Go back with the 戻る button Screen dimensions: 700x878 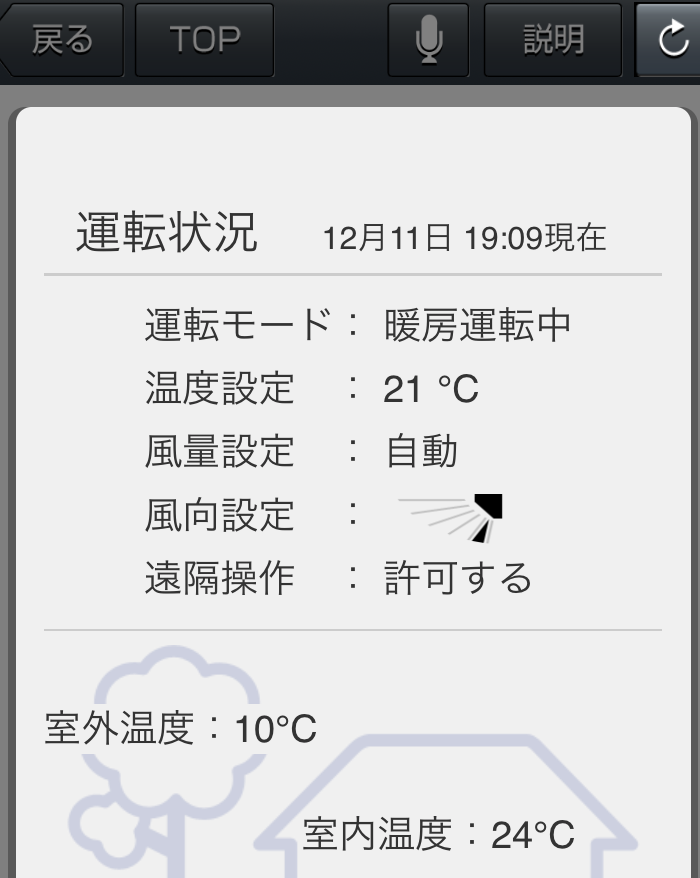[62, 40]
